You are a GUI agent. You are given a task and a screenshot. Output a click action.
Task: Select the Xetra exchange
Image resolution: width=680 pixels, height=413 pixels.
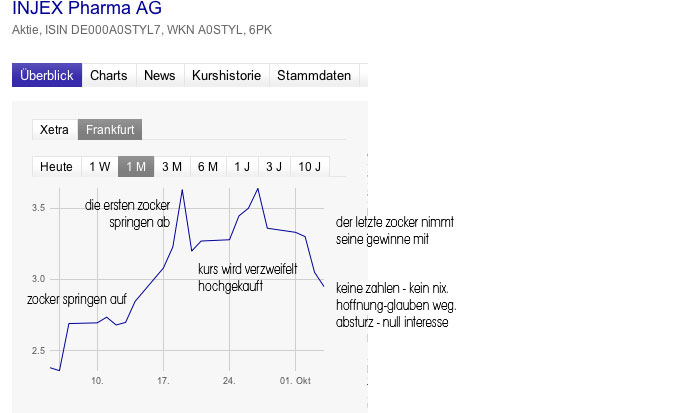[x=54, y=129]
